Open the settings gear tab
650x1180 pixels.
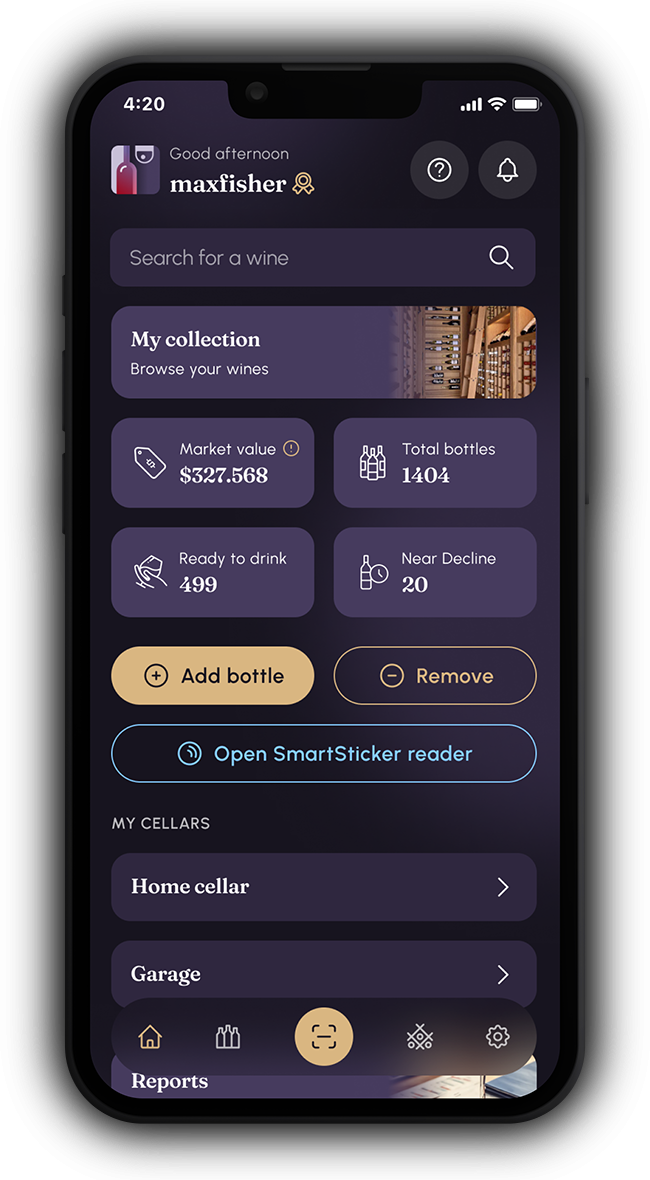pyautogui.click(x=497, y=1037)
